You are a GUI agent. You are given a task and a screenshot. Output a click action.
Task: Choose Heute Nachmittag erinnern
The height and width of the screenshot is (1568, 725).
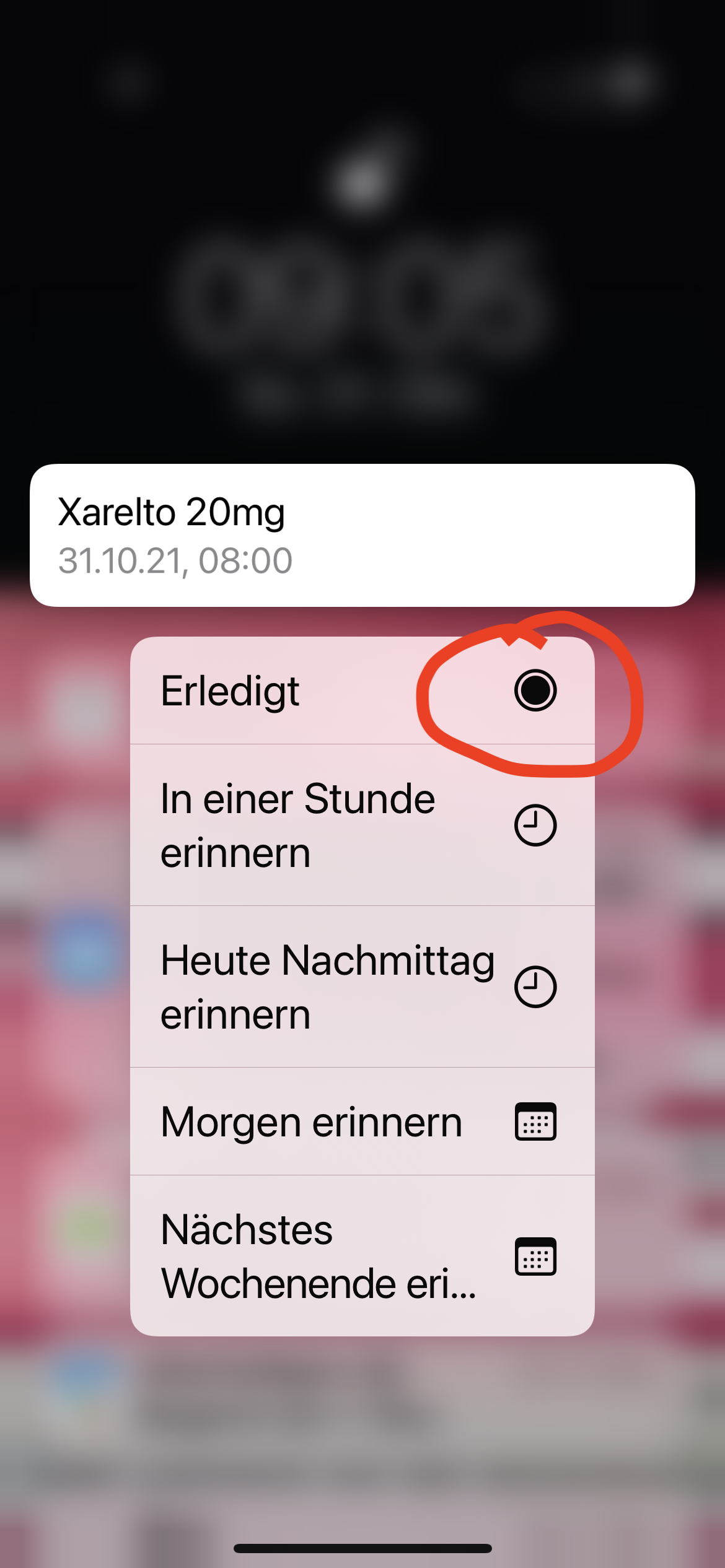coord(362,987)
